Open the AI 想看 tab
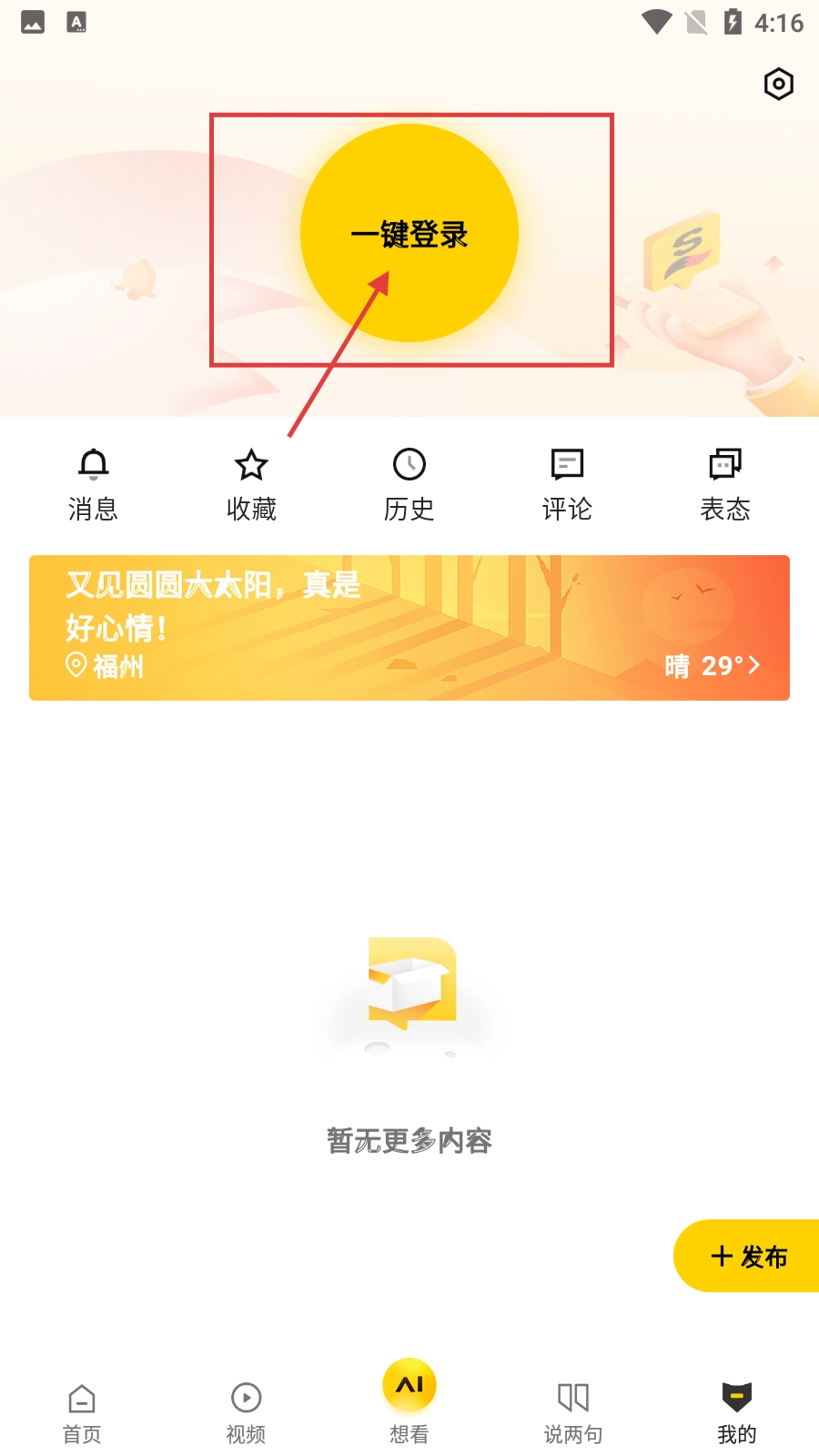 pos(409,1401)
